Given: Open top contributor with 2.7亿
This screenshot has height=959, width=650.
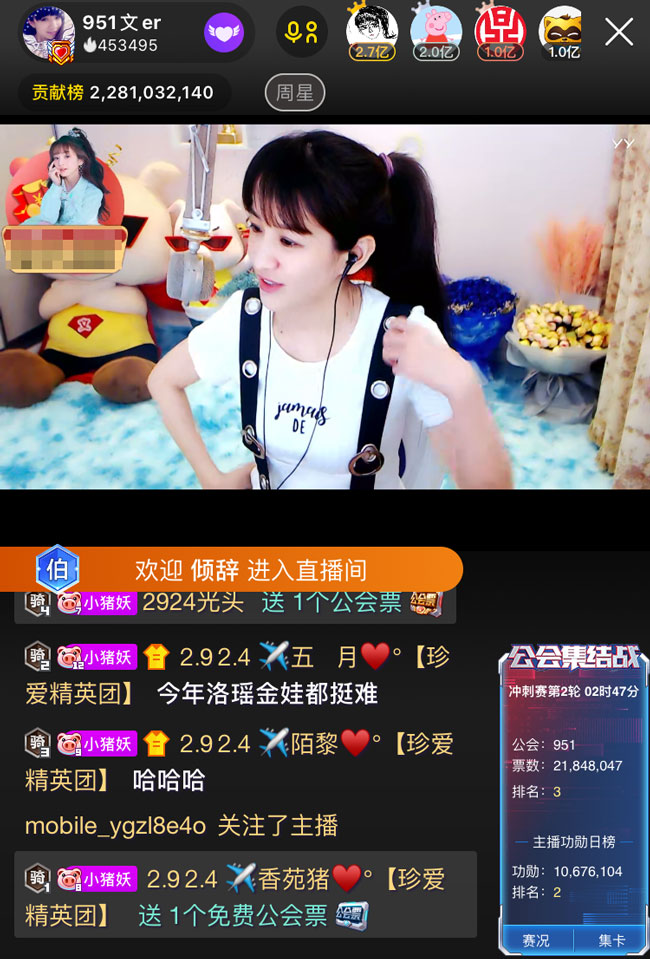Looking at the screenshot, I should point(371,31).
